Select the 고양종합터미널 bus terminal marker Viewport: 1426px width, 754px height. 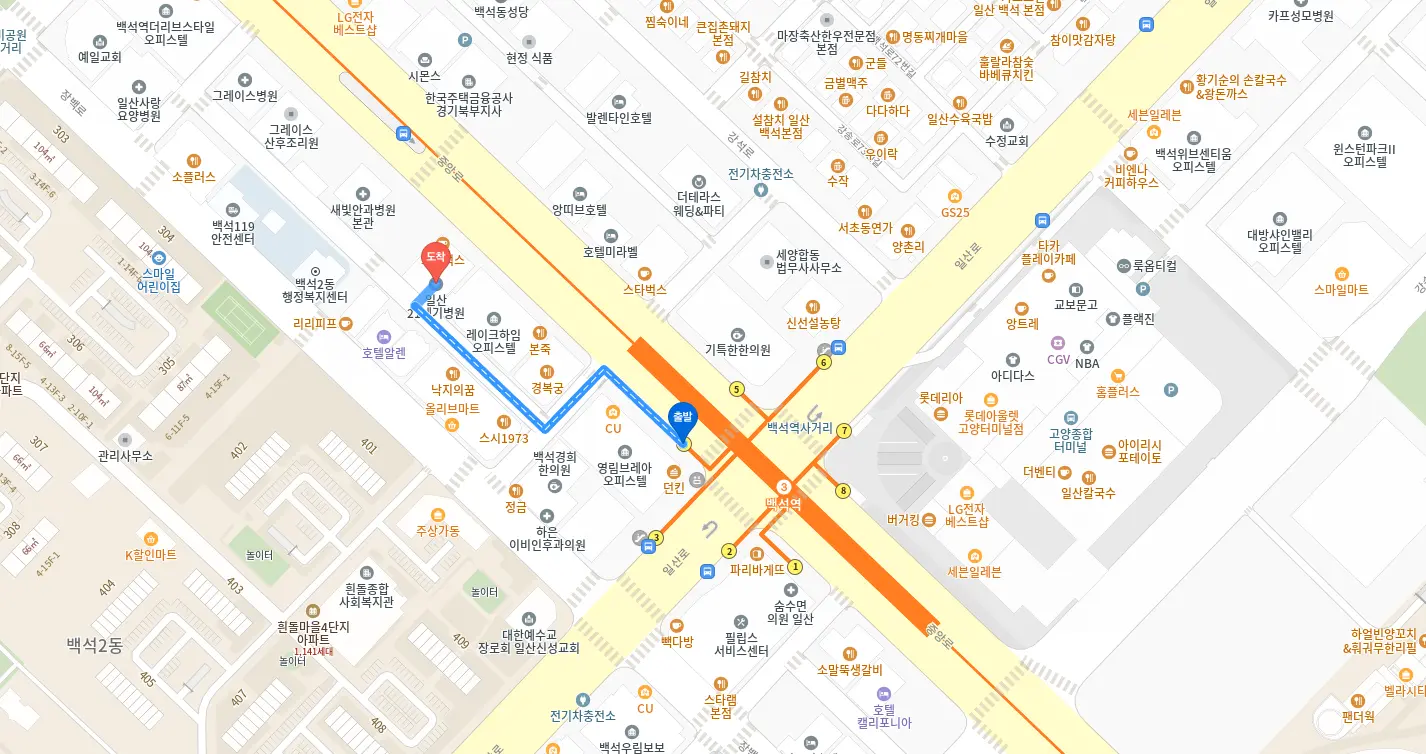pyautogui.click(x=1070, y=417)
